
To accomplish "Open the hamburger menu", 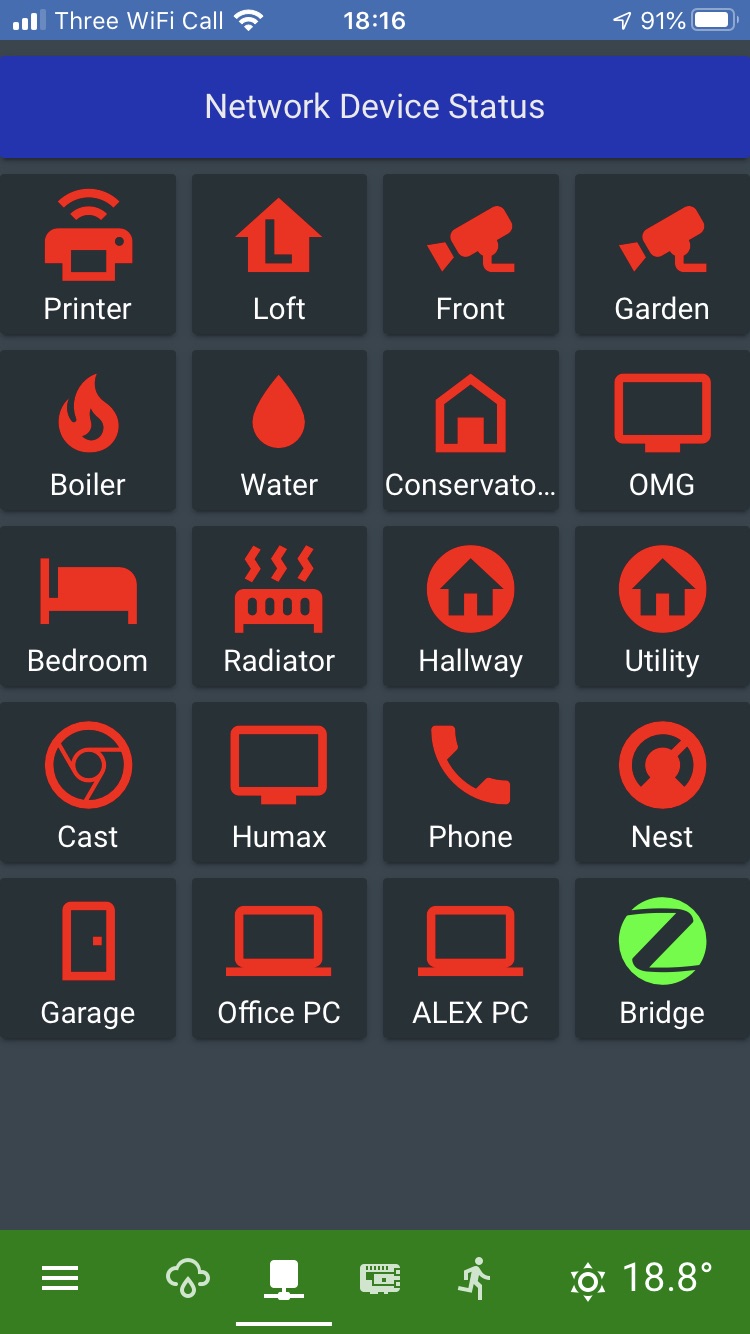I will pyautogui.click(x=60, y=1278).
